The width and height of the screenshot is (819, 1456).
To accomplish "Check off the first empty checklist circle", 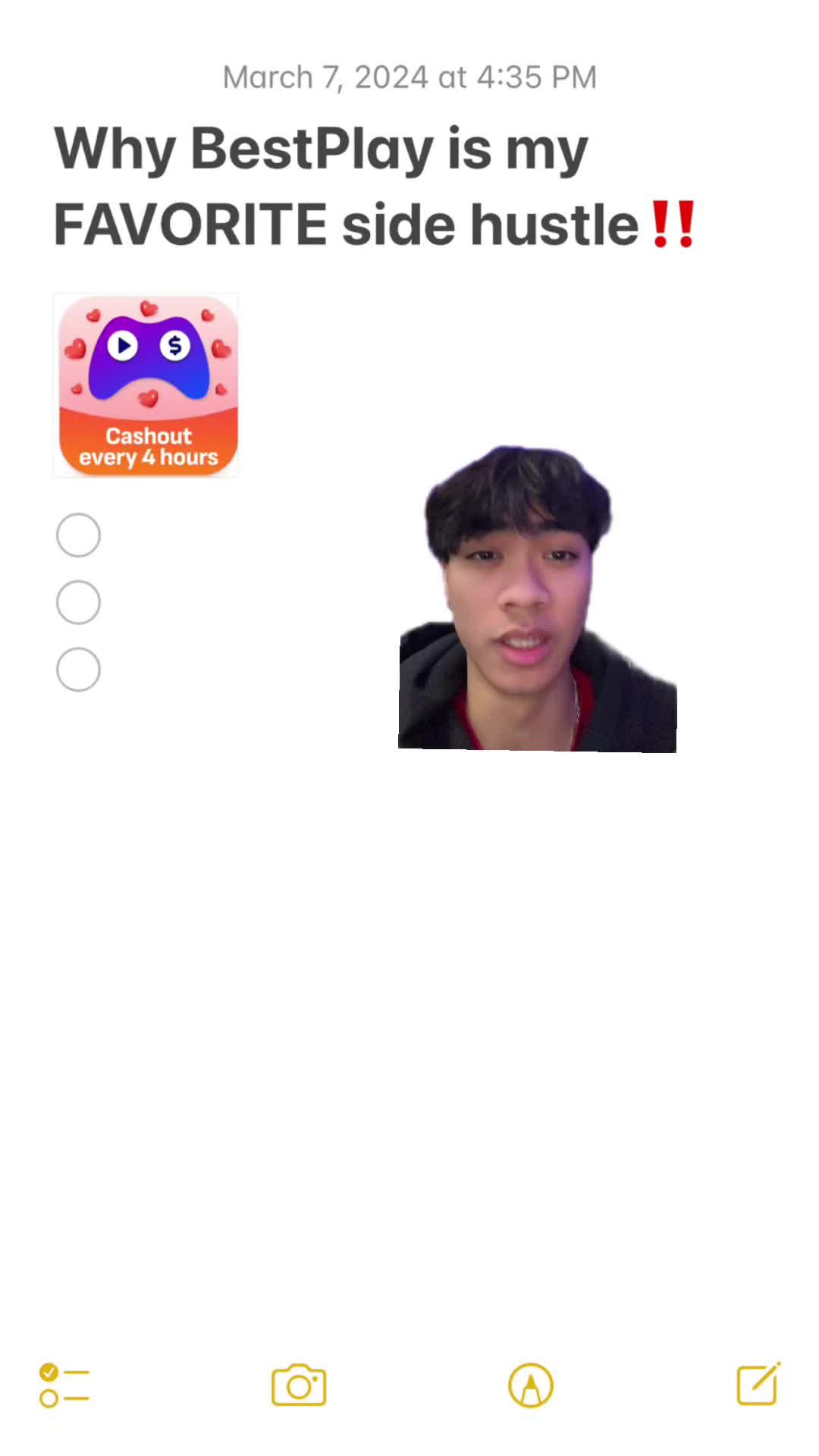I will pos(78,535).
